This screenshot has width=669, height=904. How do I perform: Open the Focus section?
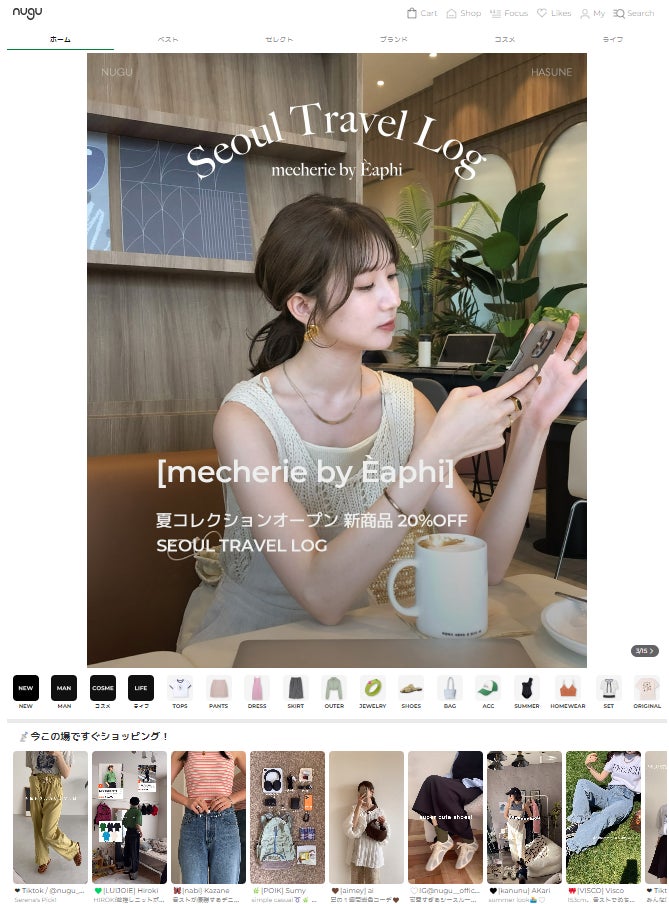point(509,13)
